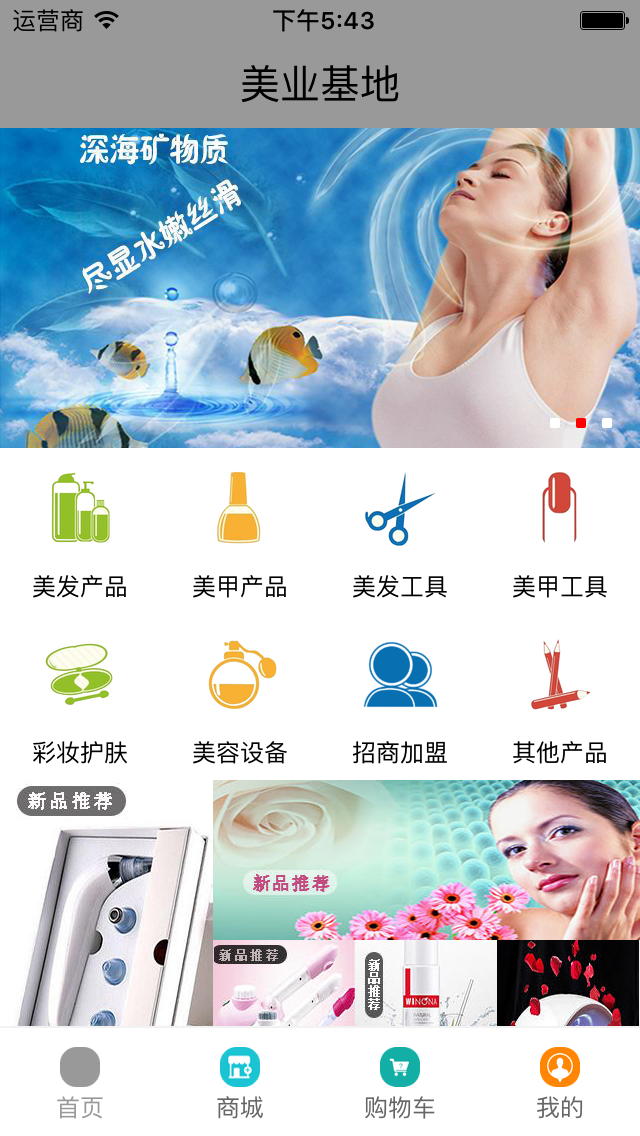
Task: Open the red petals product tile
Action: 567,985
